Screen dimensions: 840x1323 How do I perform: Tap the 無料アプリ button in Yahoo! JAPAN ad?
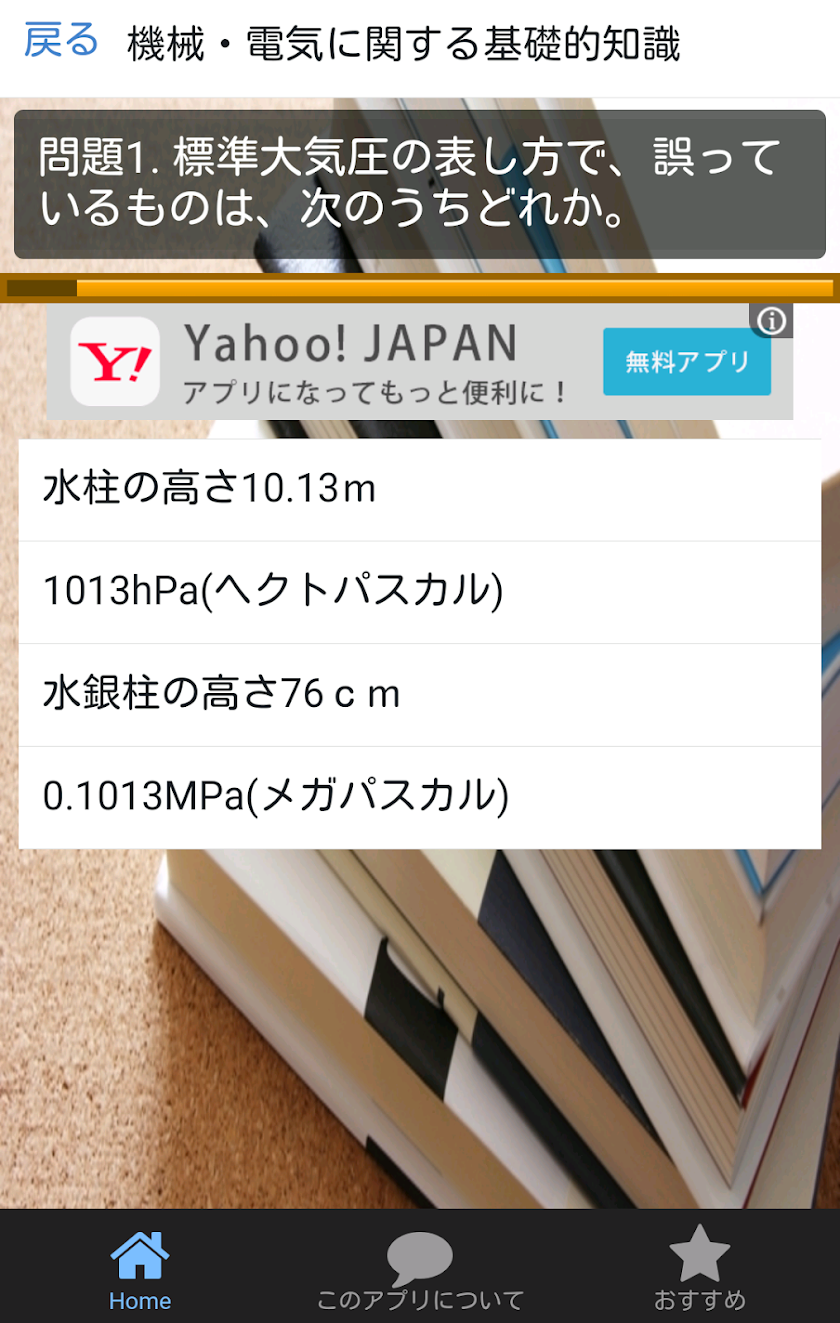(686, 361)
